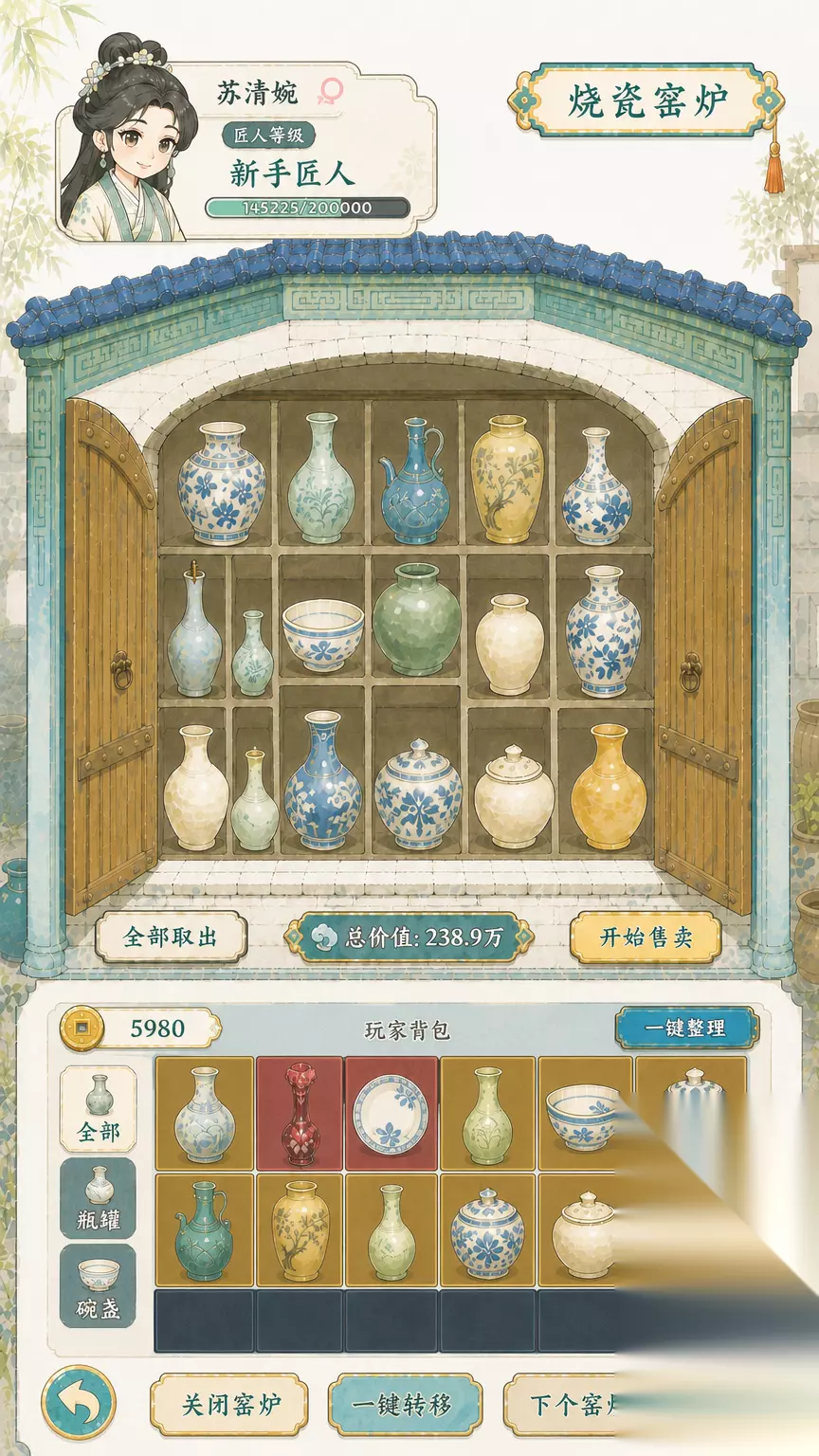Screen dimensions: 819x1456
Task: Tap the back arrow button
Action: click(79, 1404)
